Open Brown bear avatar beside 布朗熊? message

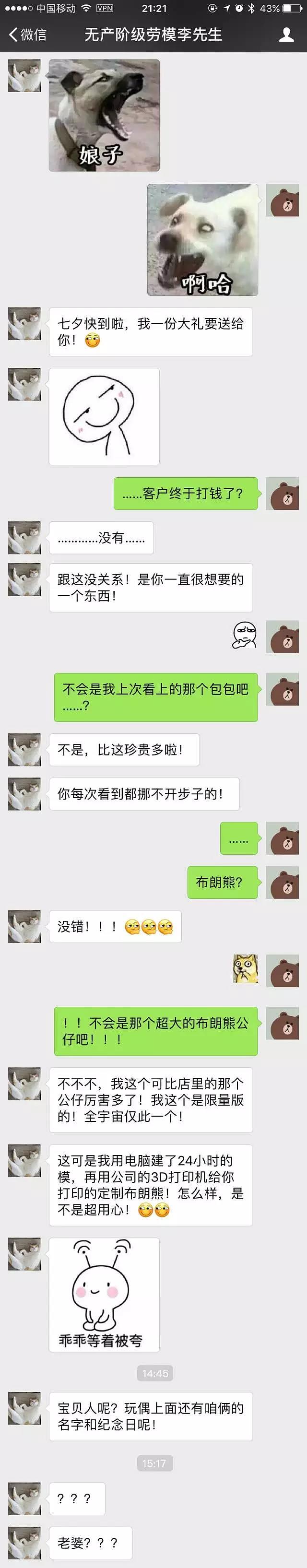pos(283,883)
